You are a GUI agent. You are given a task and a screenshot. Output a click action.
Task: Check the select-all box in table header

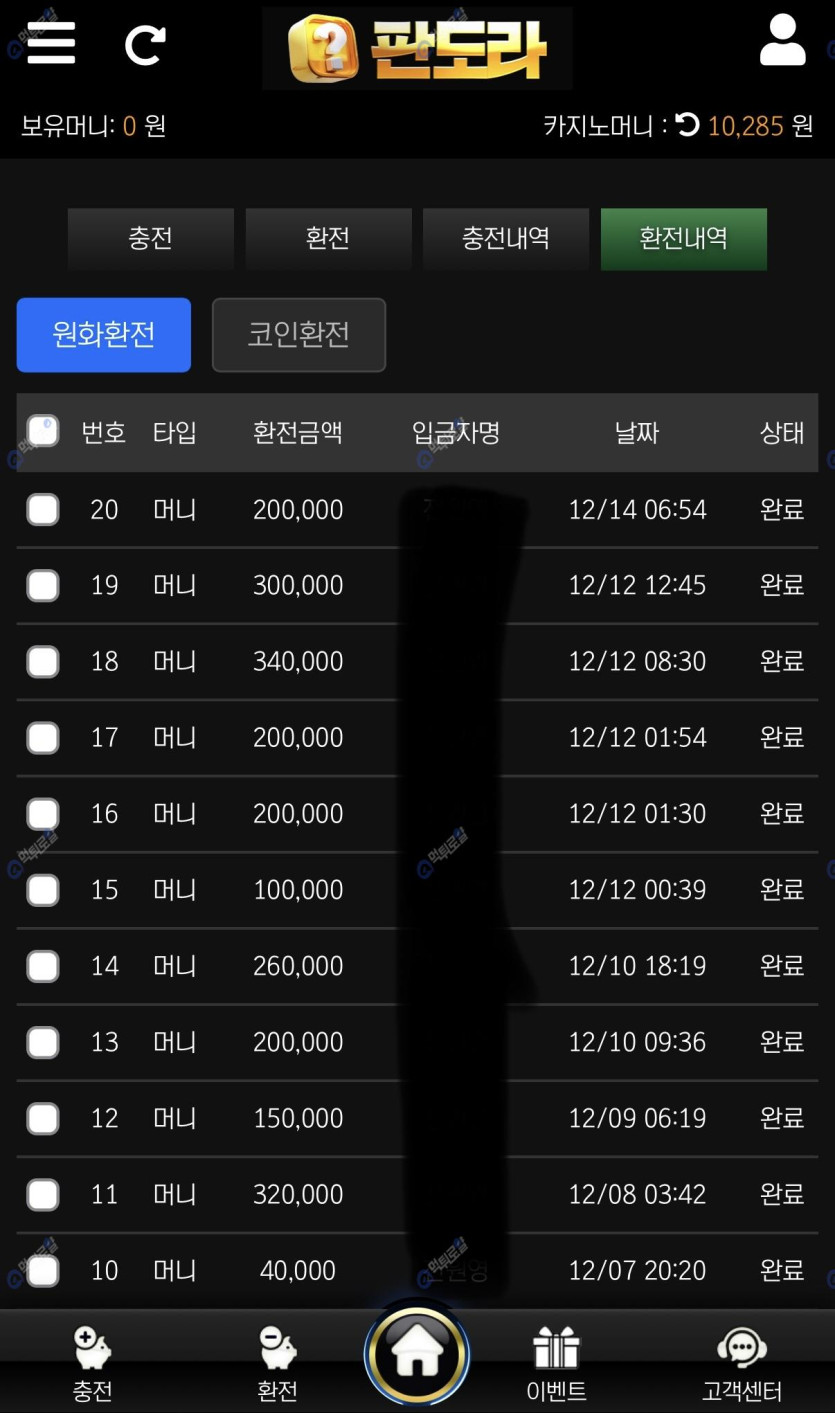[42, 431]
